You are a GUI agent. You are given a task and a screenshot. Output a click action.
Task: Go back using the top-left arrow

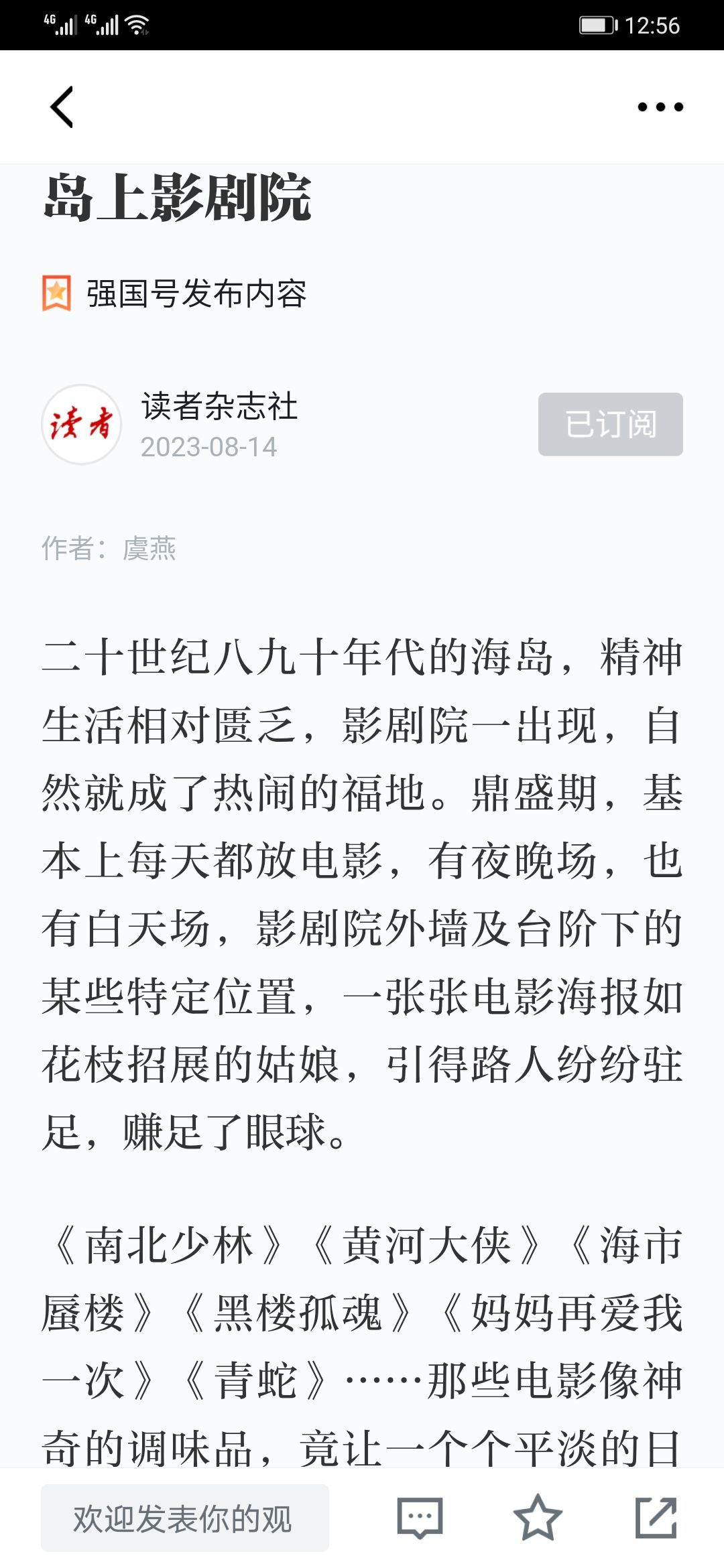[62, 107]
